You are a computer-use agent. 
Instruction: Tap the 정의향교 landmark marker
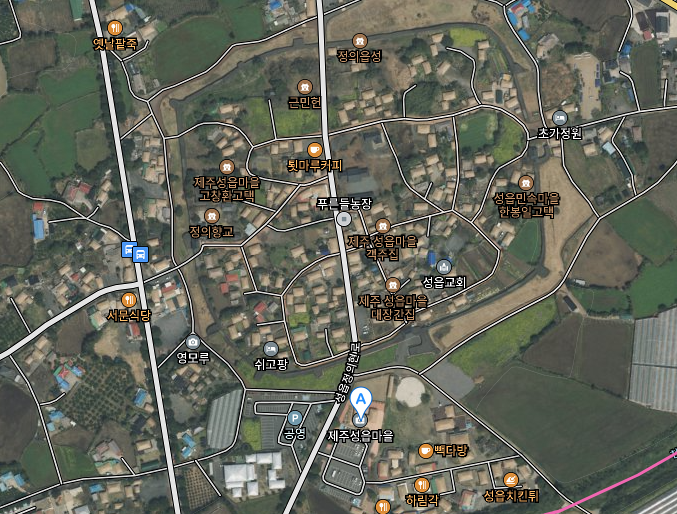click(x=211, y=215)
